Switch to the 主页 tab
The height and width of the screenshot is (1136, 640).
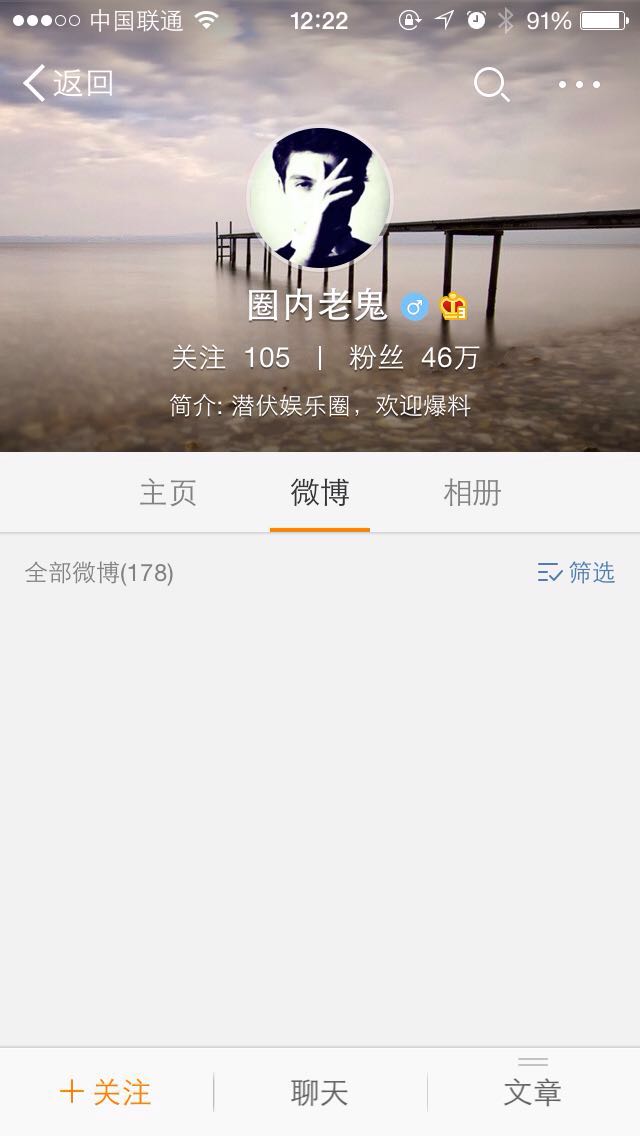(168, 493)
